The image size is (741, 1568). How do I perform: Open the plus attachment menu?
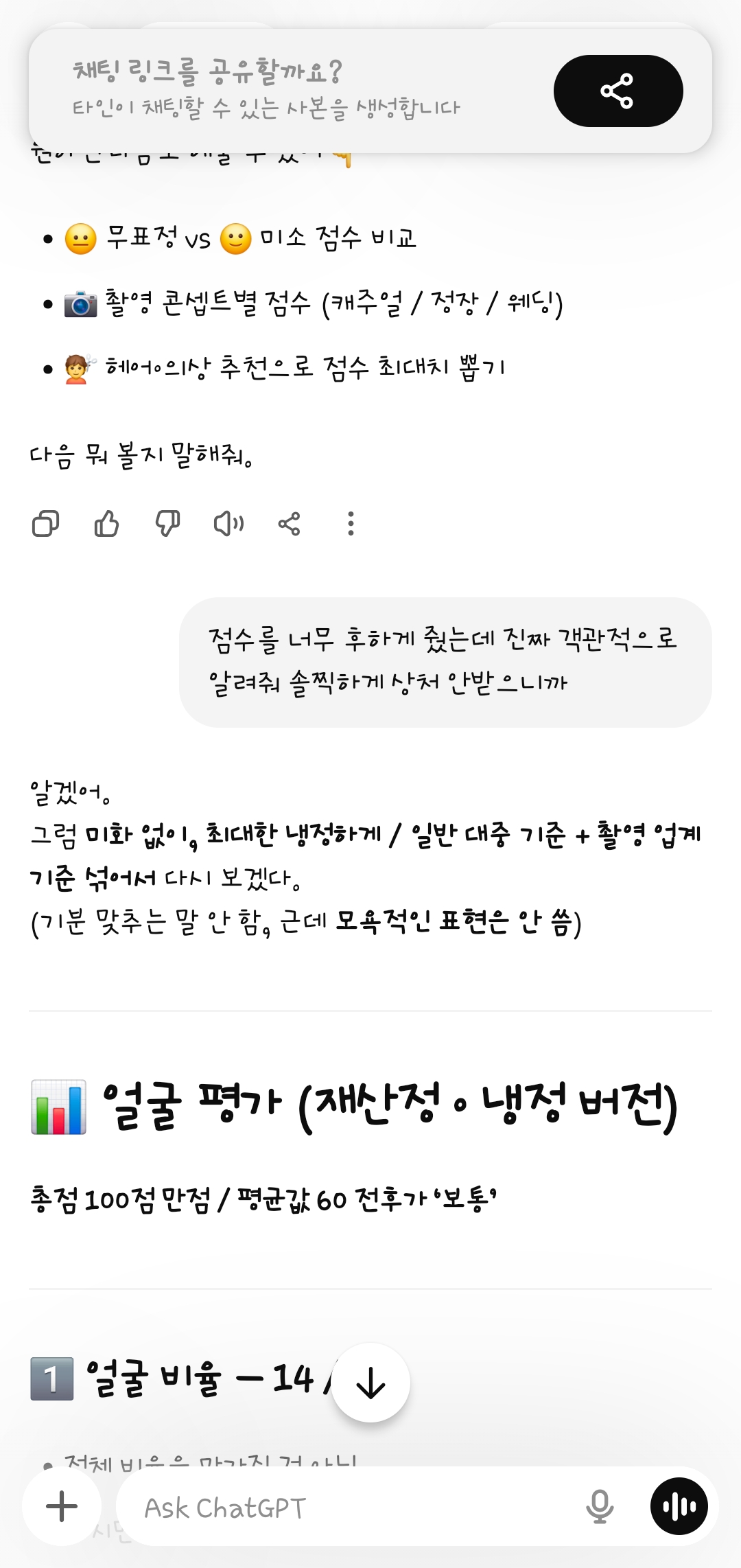62,1506
